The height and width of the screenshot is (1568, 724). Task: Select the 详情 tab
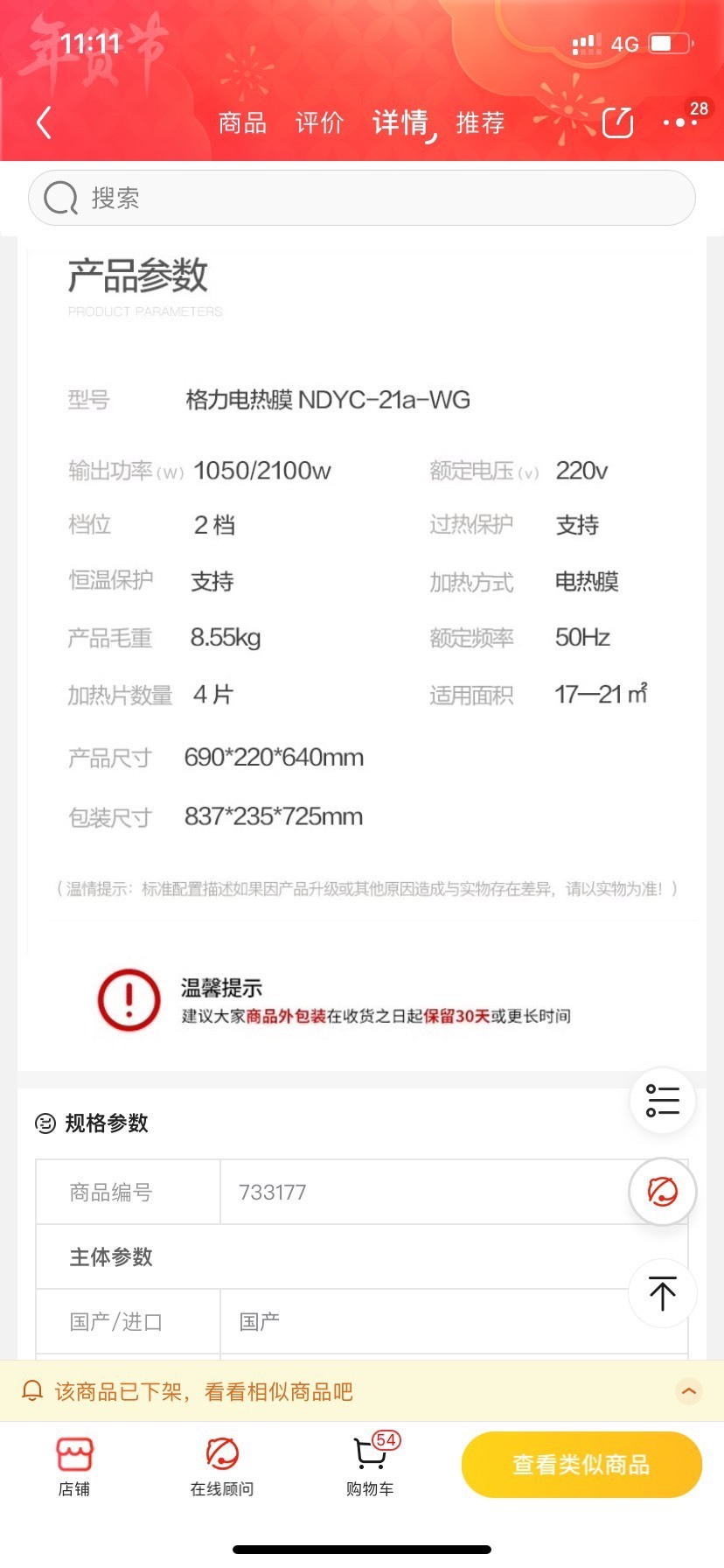pos(400,122)
